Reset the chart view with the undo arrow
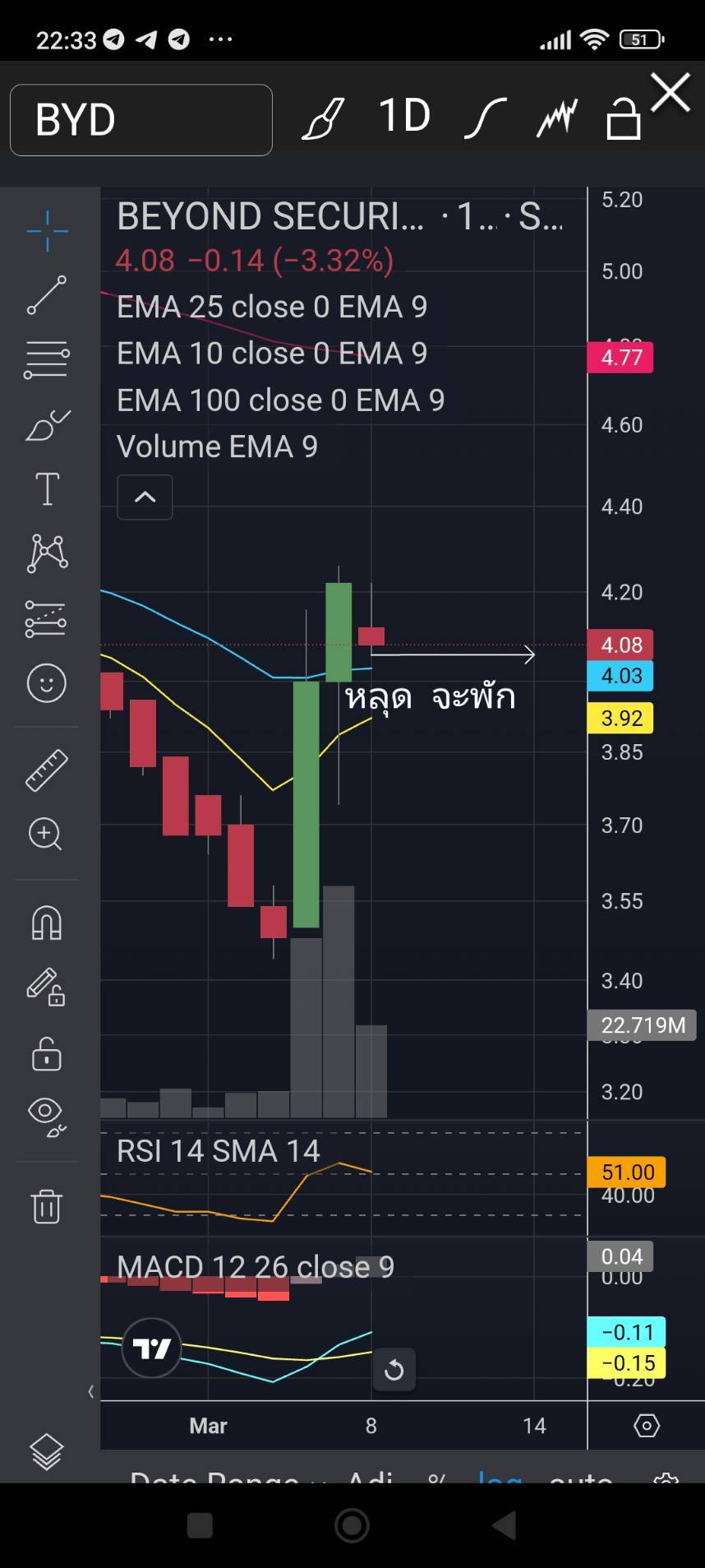 click(x=394, y=1370)
